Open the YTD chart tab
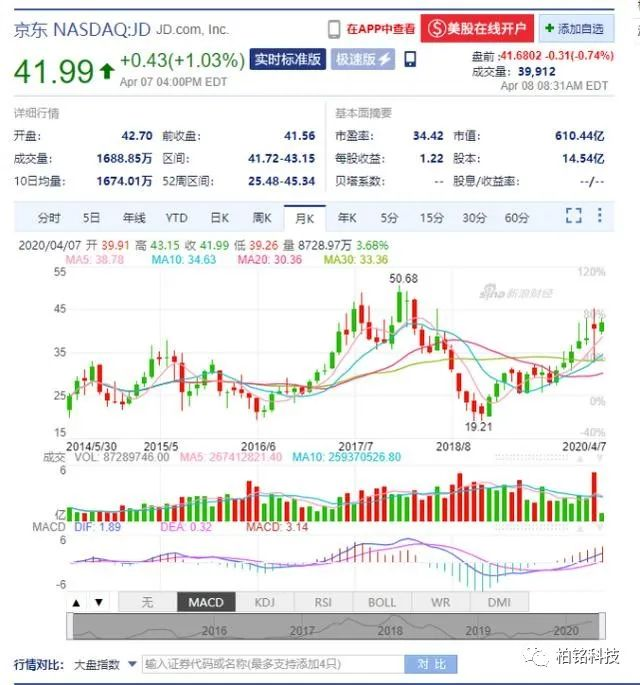The width and height of the screenshot is (640, 685). click(x=176, y=217)
